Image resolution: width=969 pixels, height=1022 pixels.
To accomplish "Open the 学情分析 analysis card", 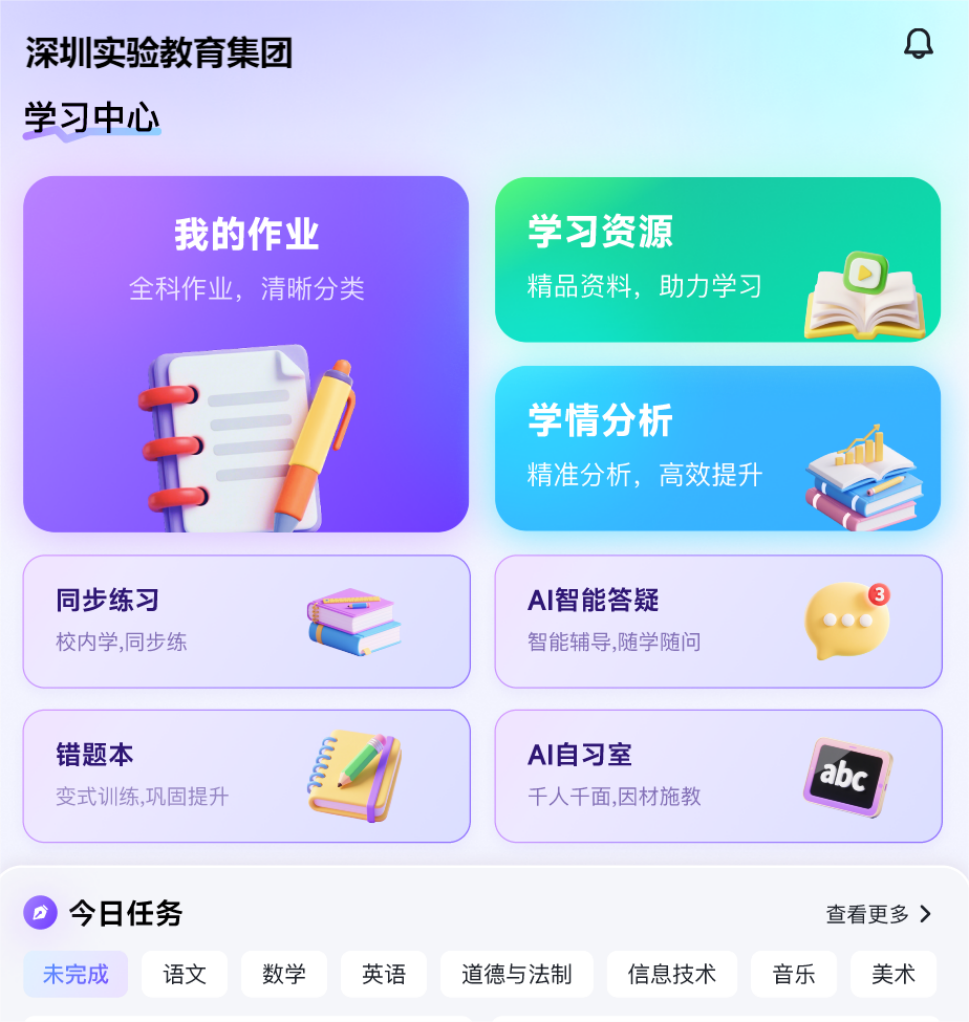I will tap(717, 448).
